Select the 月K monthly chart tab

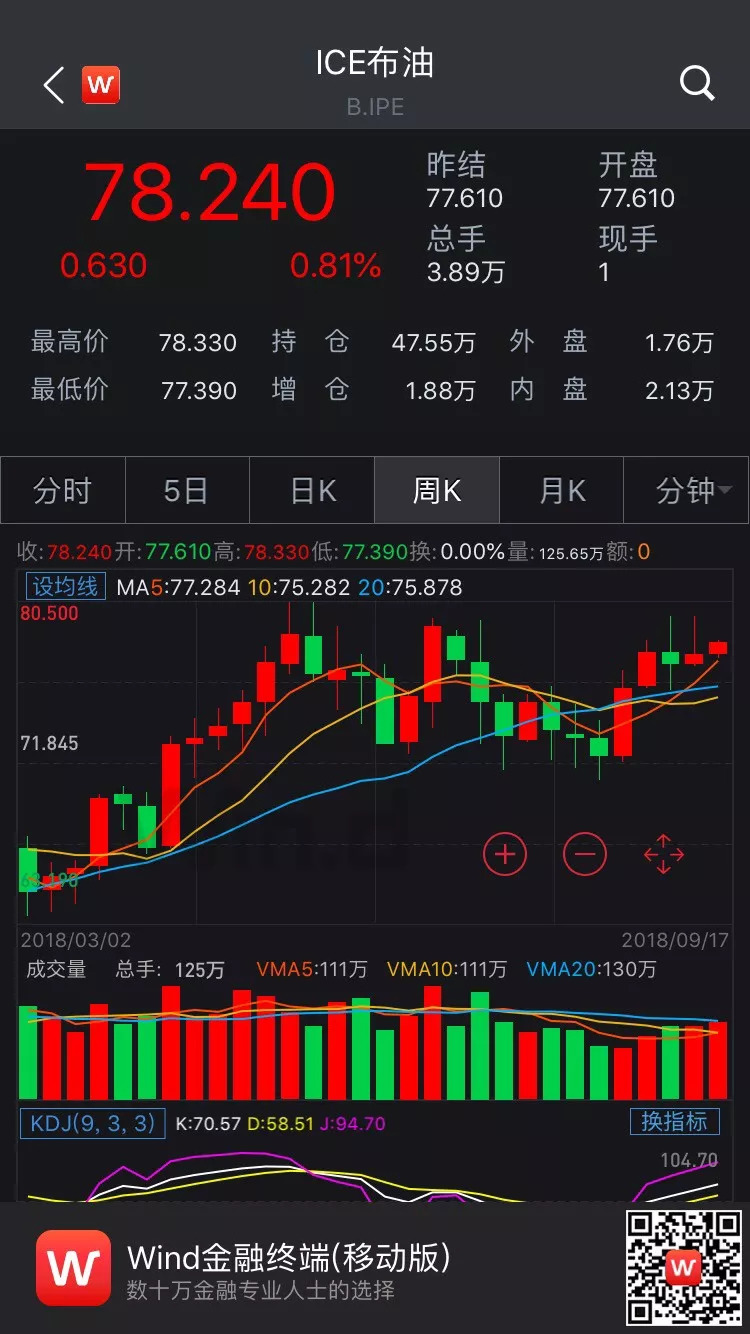[x=562, y=491]
